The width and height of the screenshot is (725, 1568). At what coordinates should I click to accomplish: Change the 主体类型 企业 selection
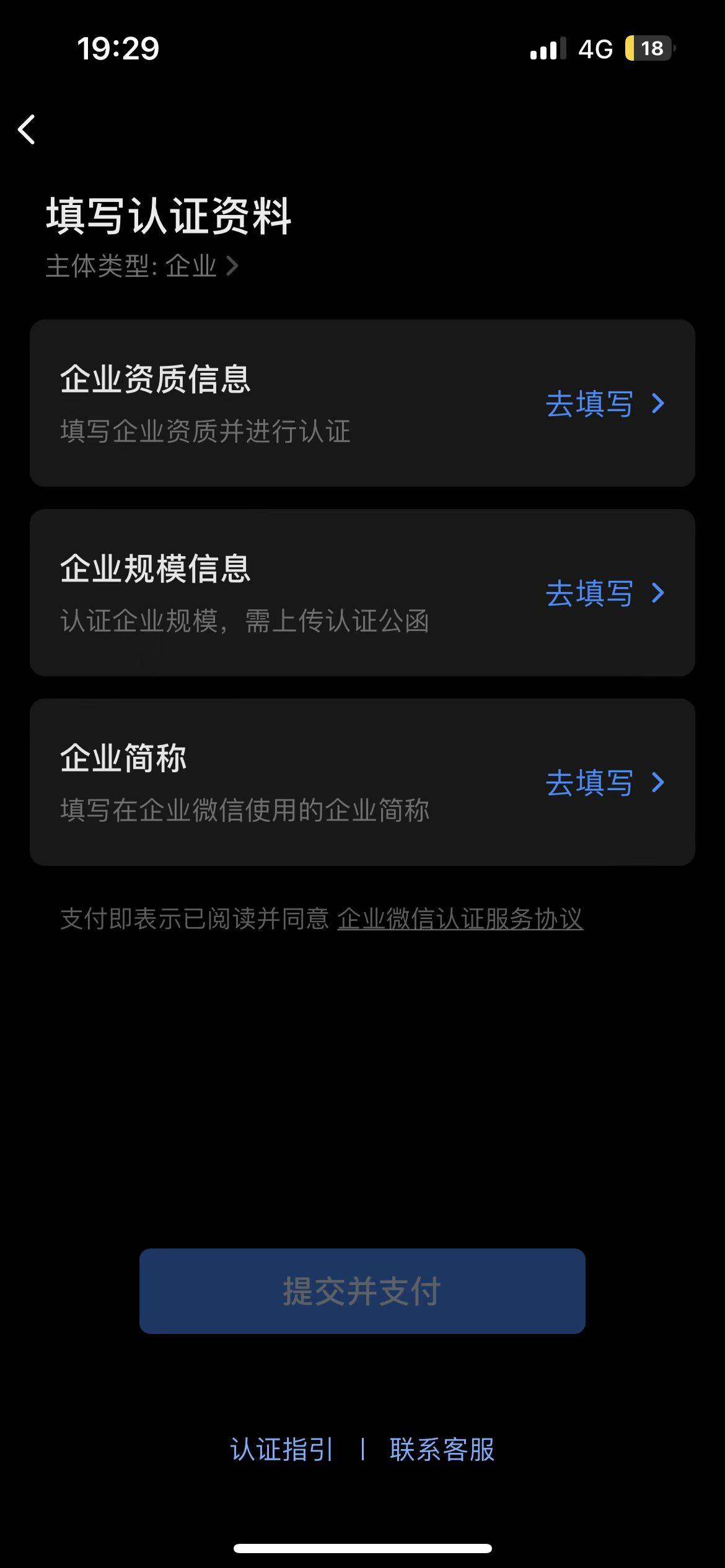coord(143,266)
